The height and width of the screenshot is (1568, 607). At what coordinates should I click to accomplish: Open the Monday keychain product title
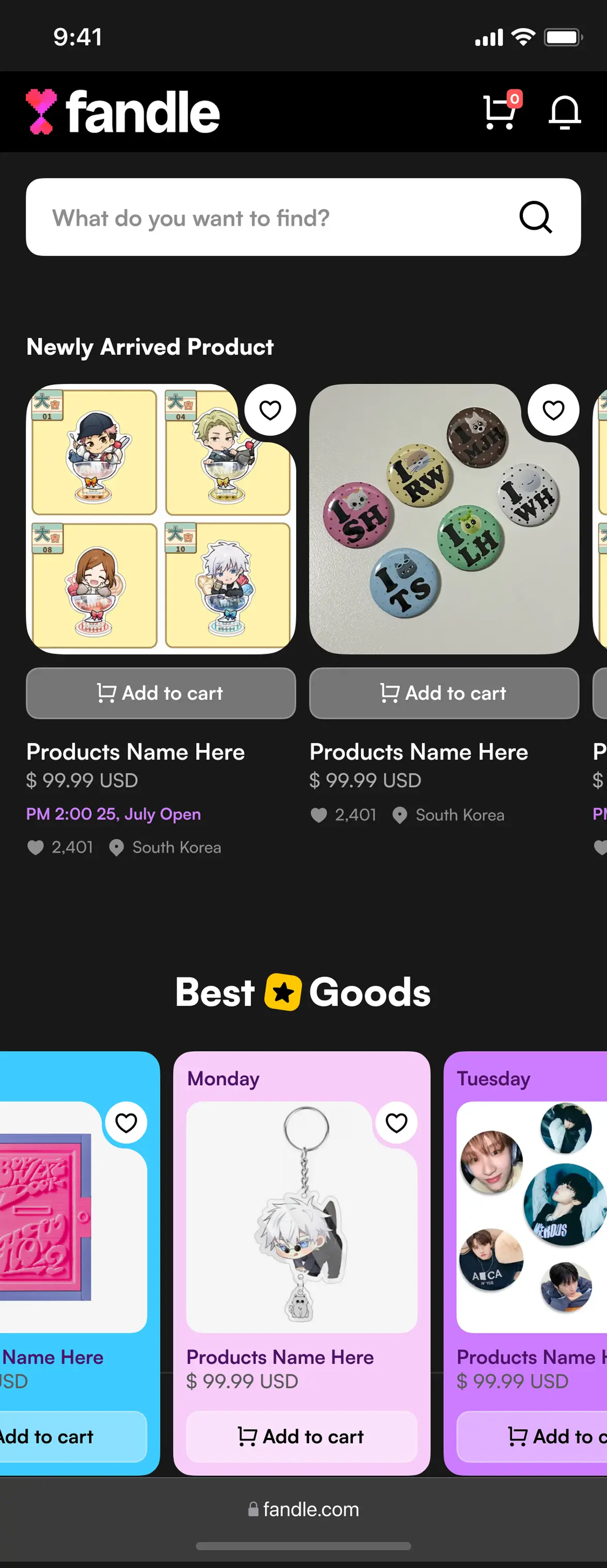[x=281, y=1357]
